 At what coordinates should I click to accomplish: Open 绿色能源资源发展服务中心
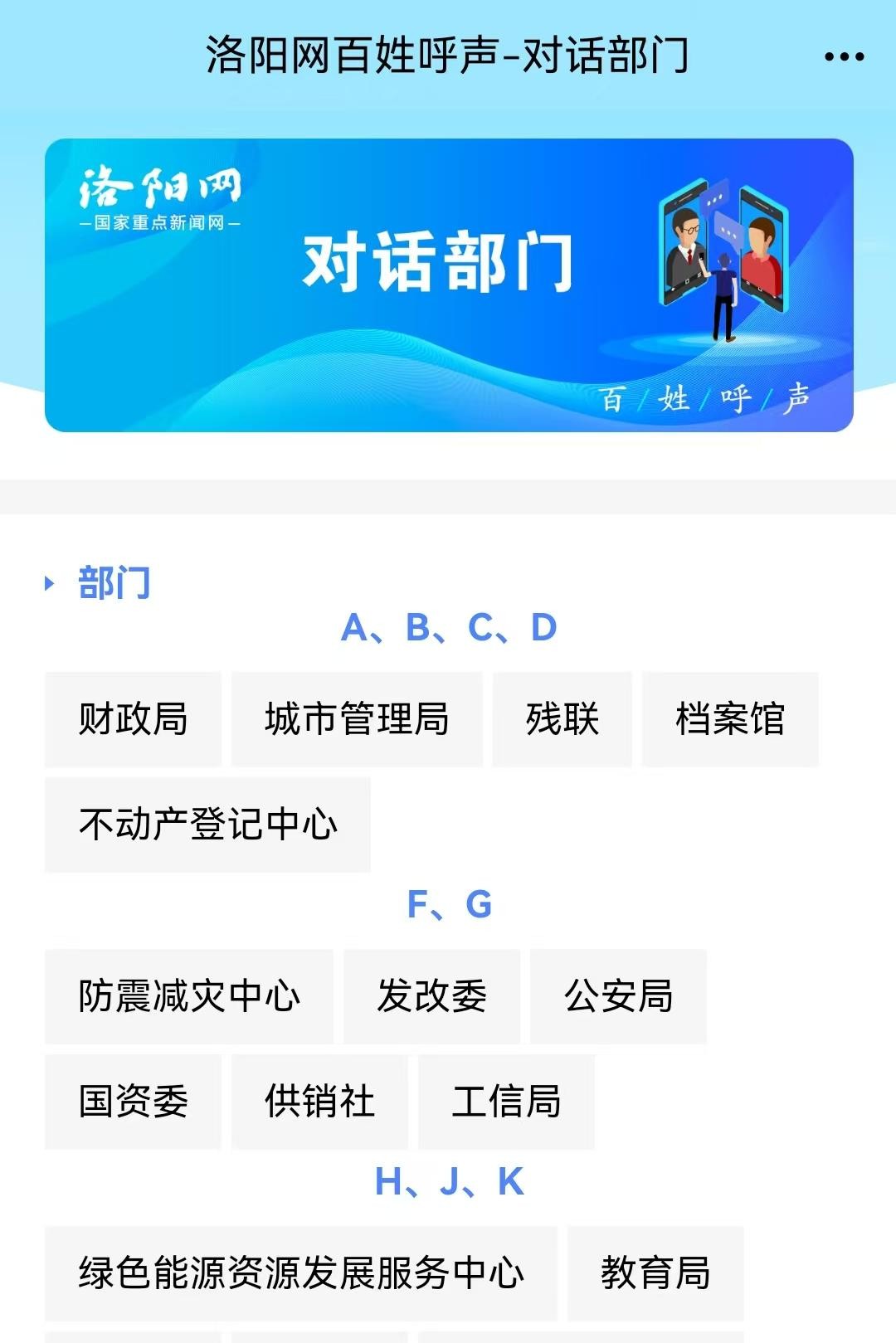point(301,1273)
